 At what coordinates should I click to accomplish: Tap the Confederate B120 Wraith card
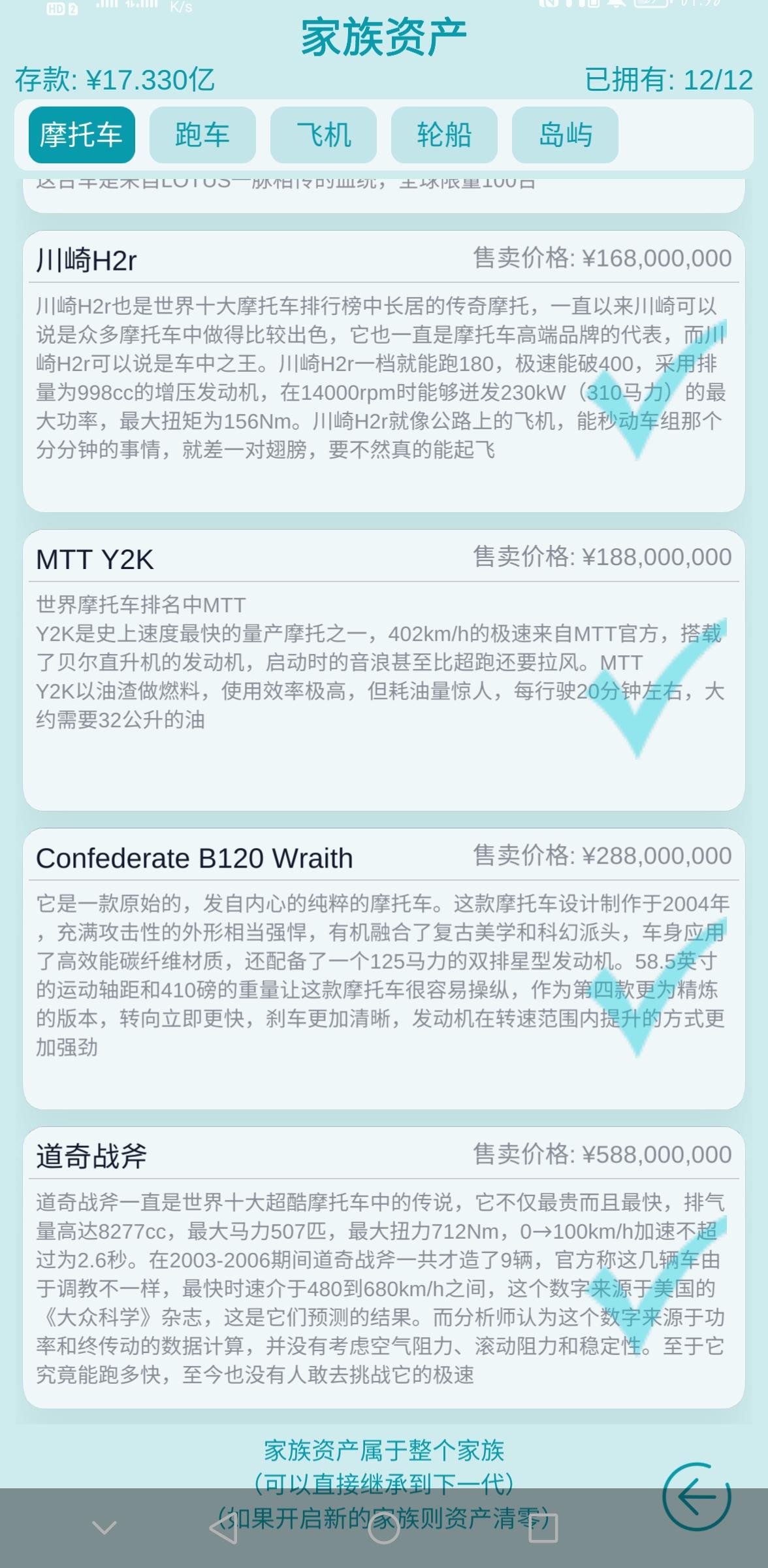tap(384, 969)
